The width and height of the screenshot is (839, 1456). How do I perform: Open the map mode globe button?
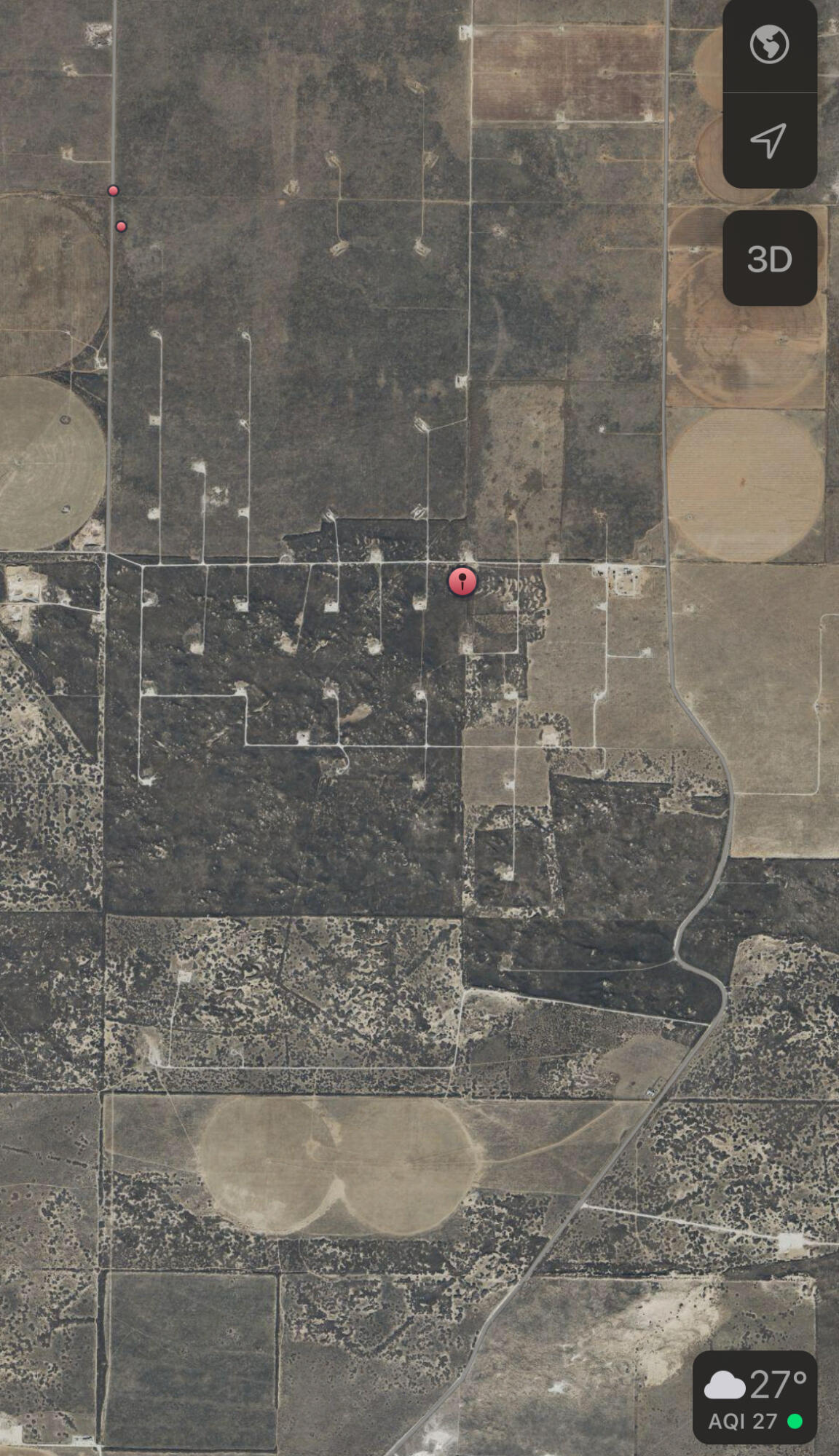coord(769,45)
